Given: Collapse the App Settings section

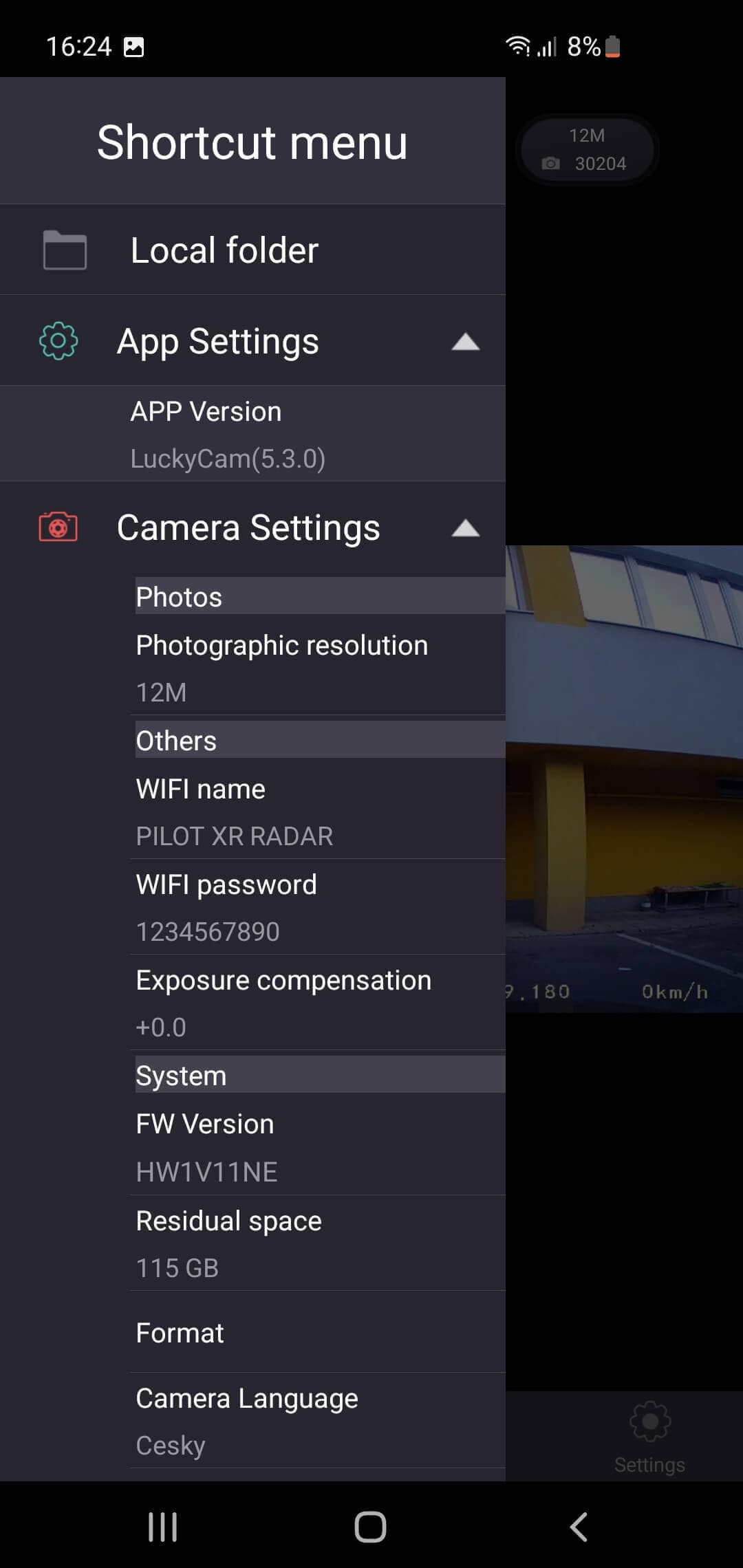Looking at the screenshot, I should pos(465,342).
